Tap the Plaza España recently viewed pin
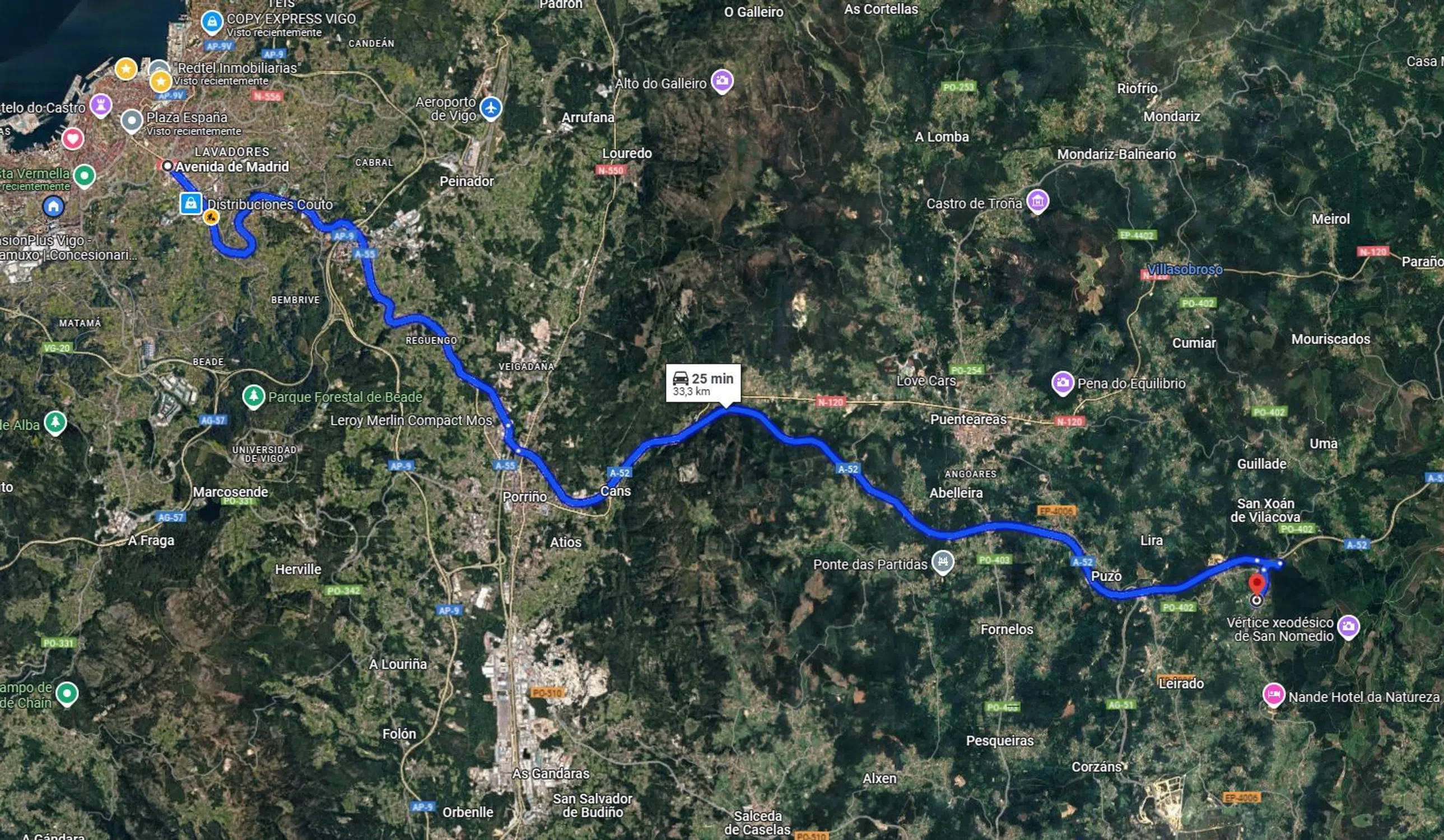Viewport: 1444px width, 840px height. (x=132, y=120)
